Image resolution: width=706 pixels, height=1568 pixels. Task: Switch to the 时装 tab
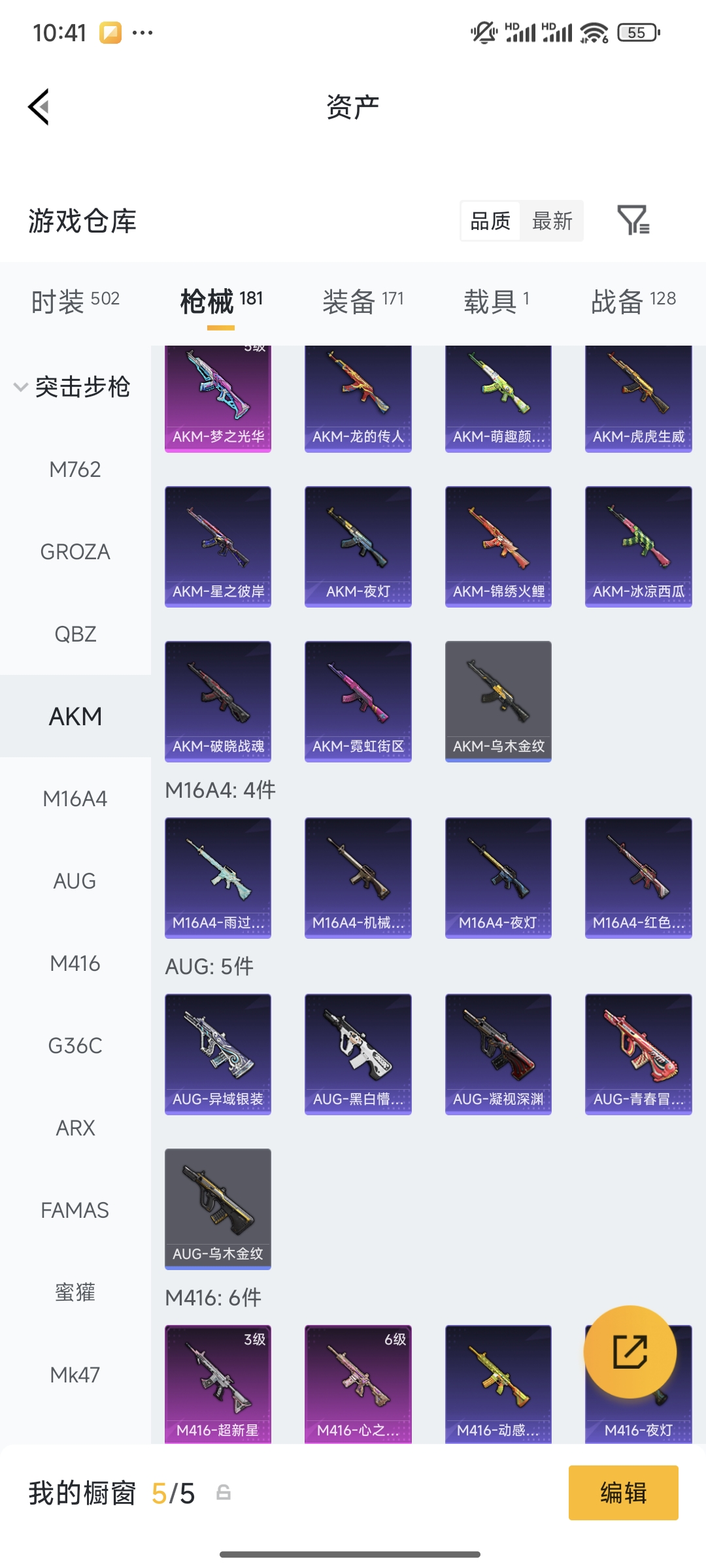75,301
